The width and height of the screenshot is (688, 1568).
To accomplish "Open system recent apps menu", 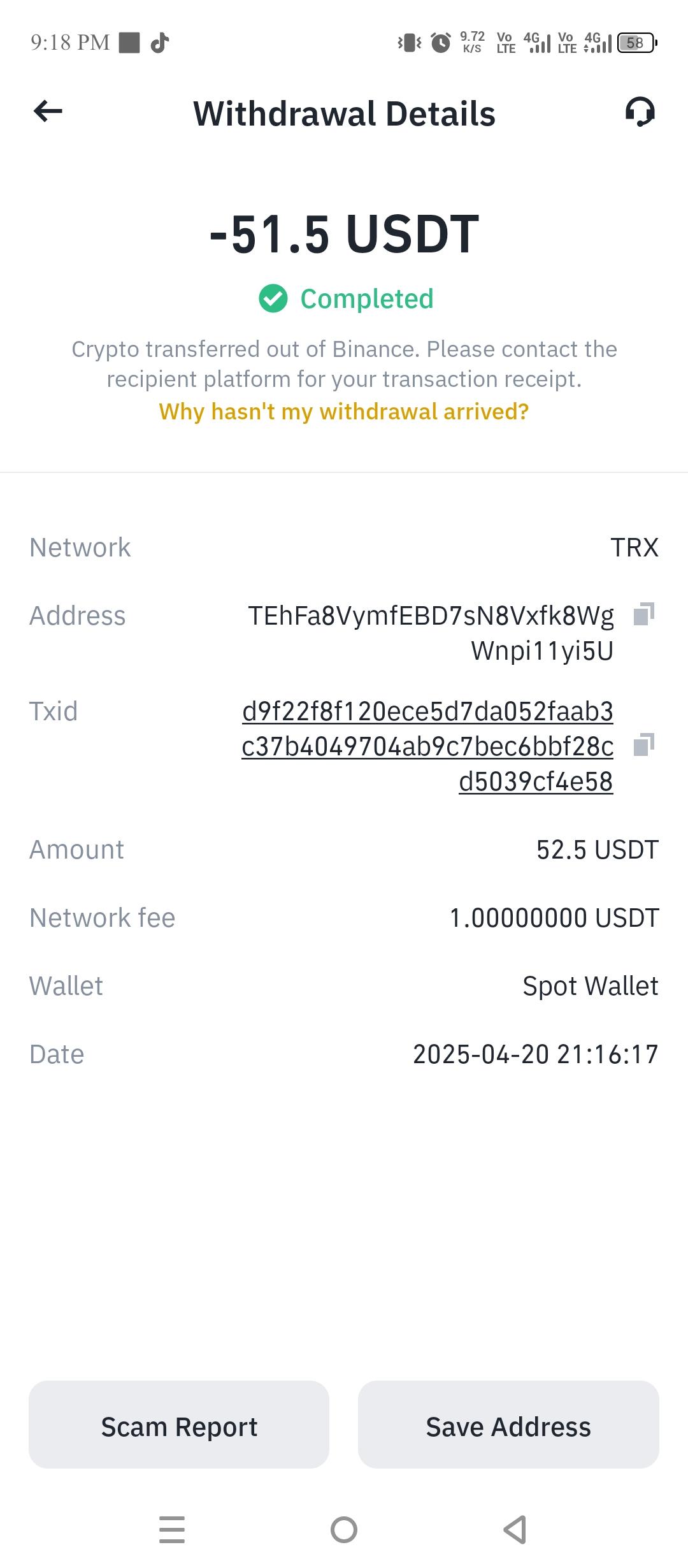I will pos(172,1529).
